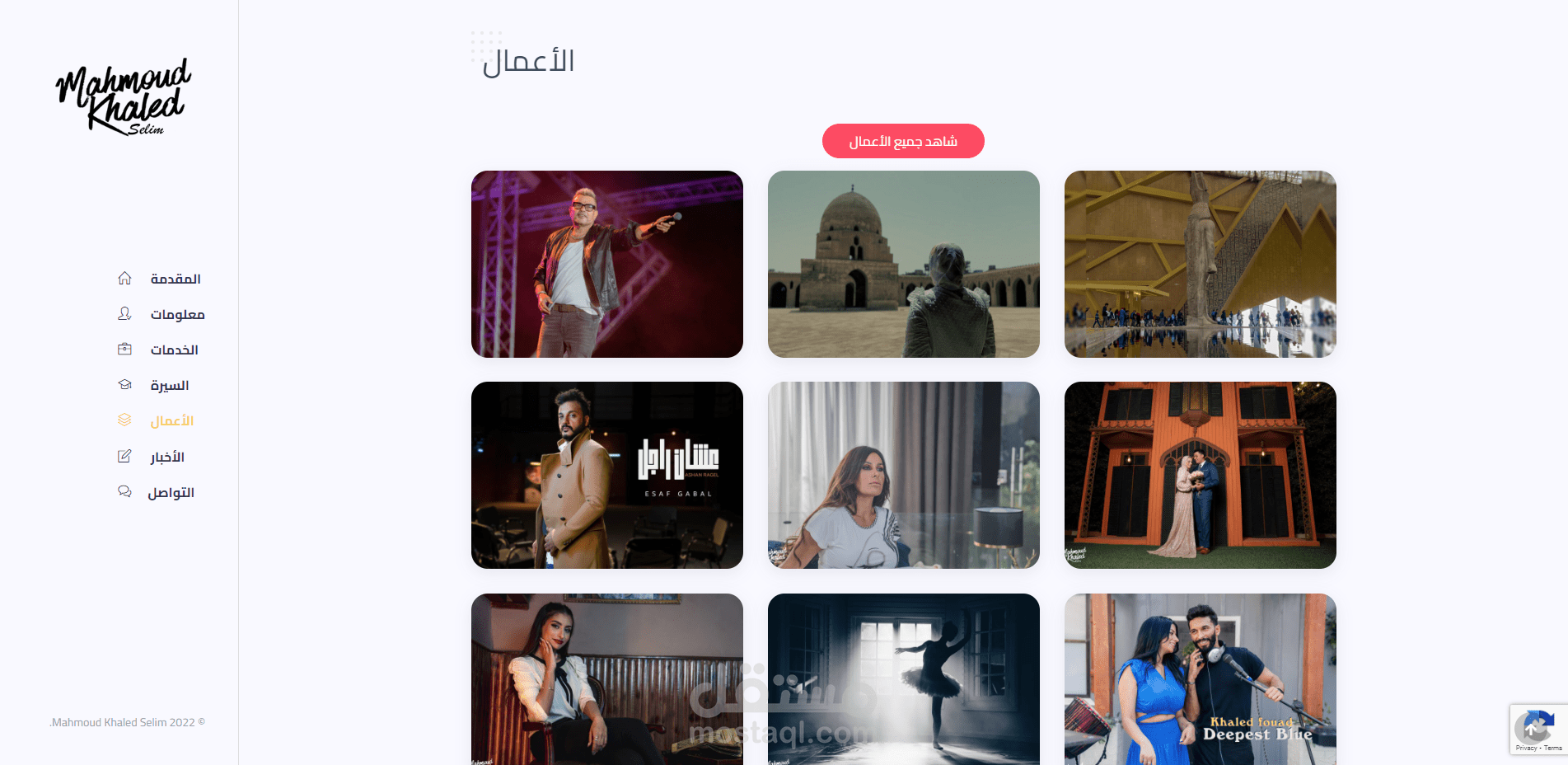Viewport: 1568px width, 765px height.
Task: Open the woman by curtains photo tile
Action: coord(904,475)
